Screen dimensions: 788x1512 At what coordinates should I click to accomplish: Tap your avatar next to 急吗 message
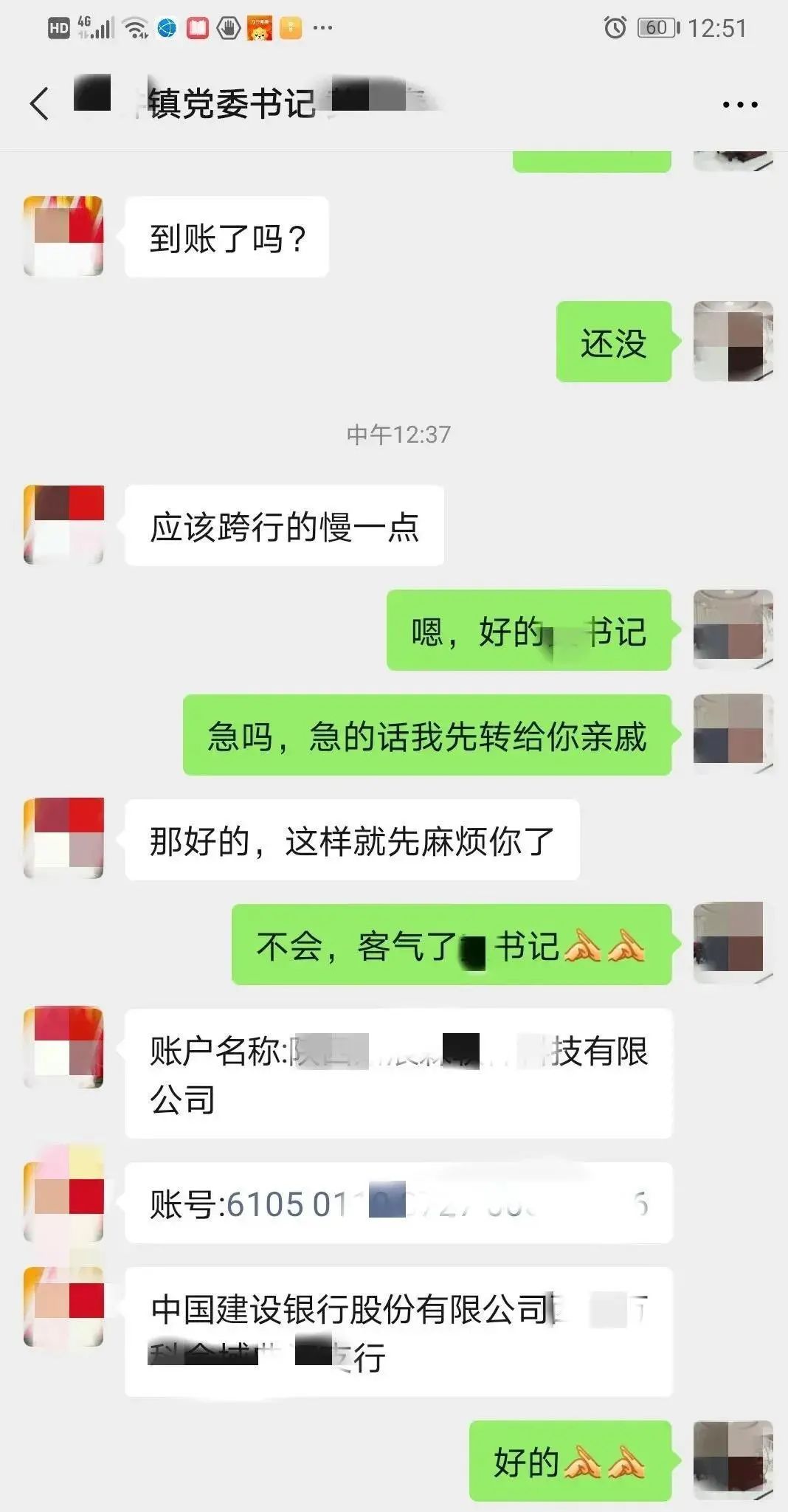pos(733,733)
